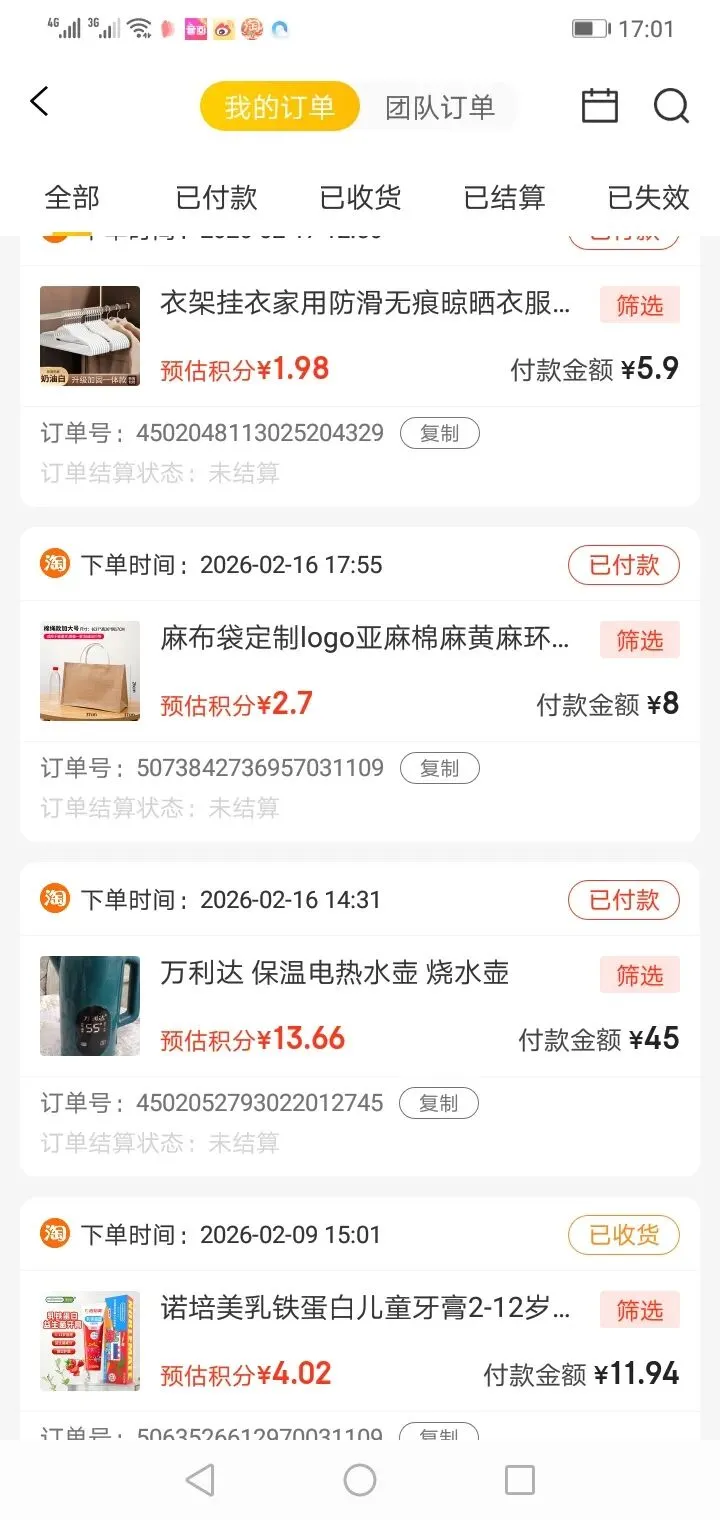Go back using the top-left arrow
720x1520 pixels.
tap(40, 102)
